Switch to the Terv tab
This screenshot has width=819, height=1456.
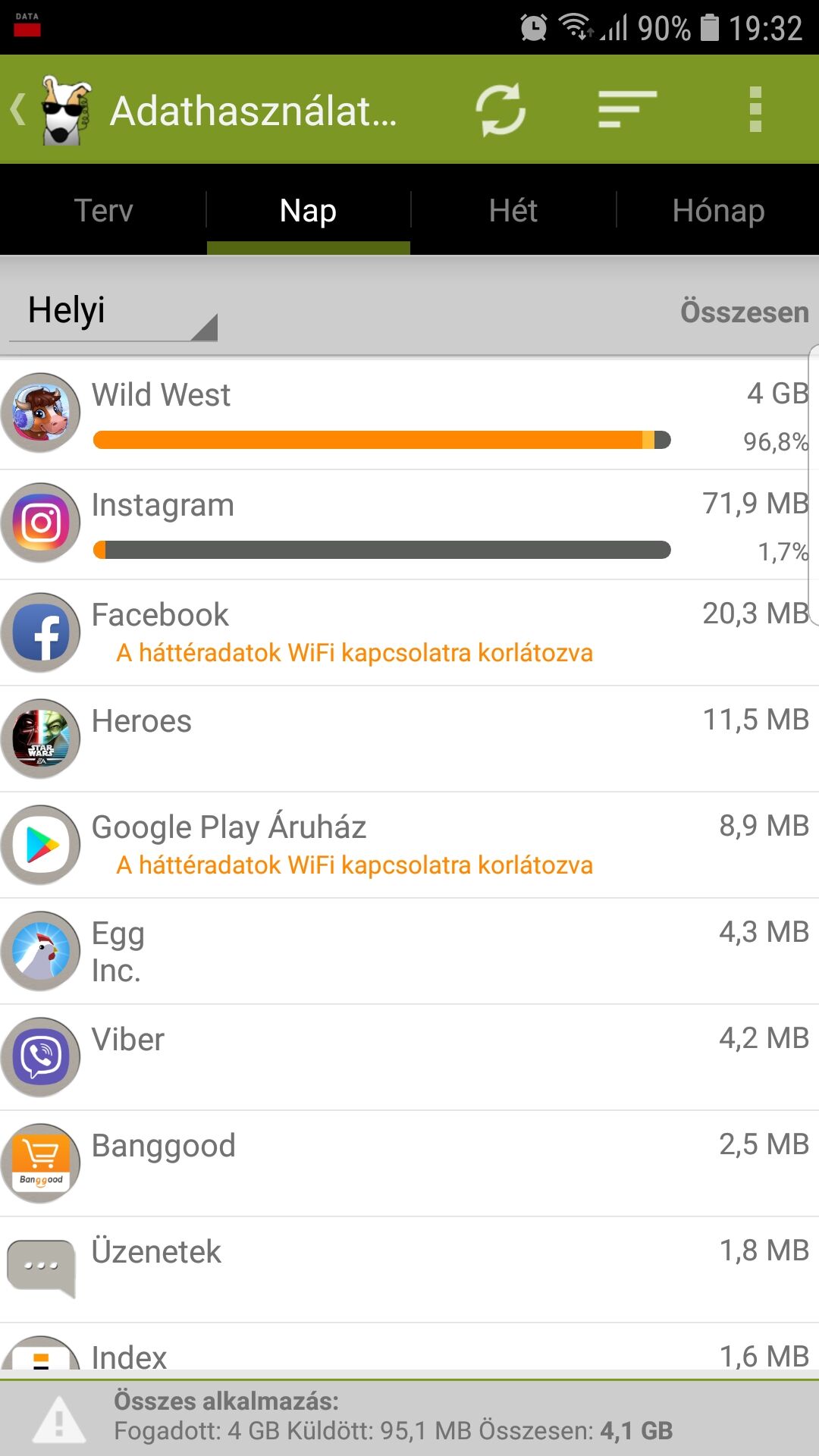coord(104,211)
